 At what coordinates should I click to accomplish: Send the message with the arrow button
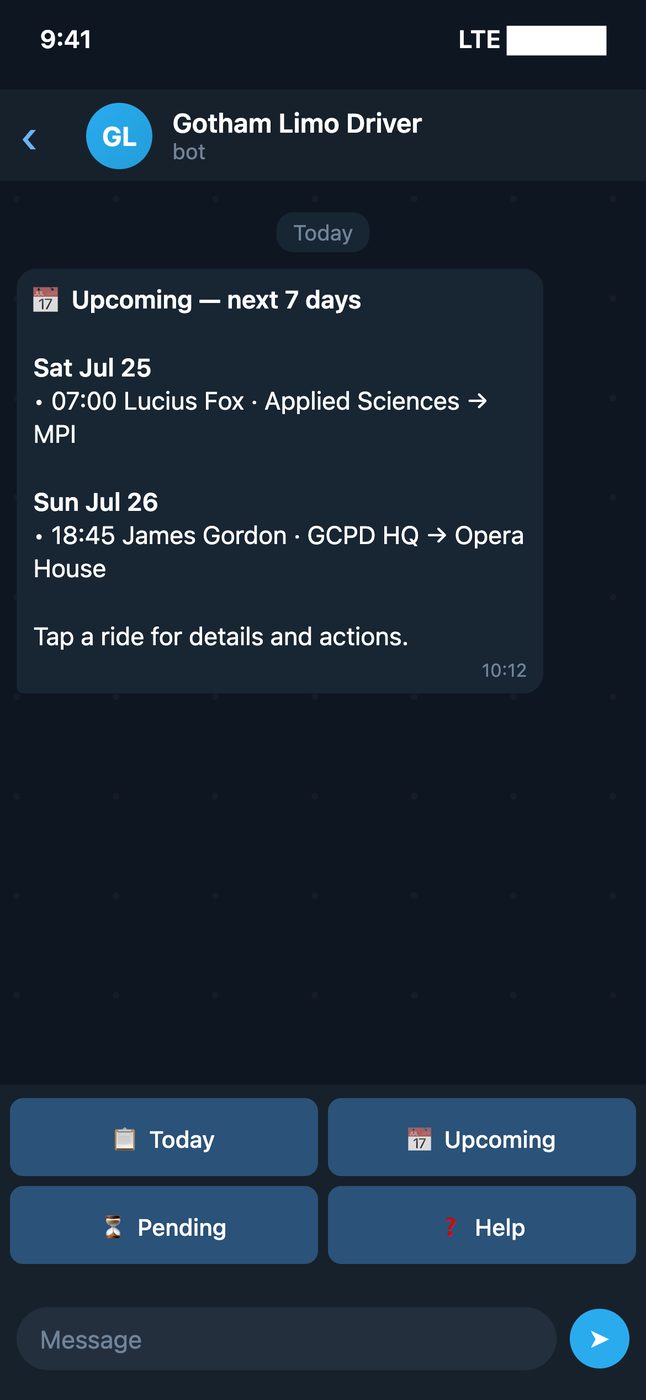599,1339
